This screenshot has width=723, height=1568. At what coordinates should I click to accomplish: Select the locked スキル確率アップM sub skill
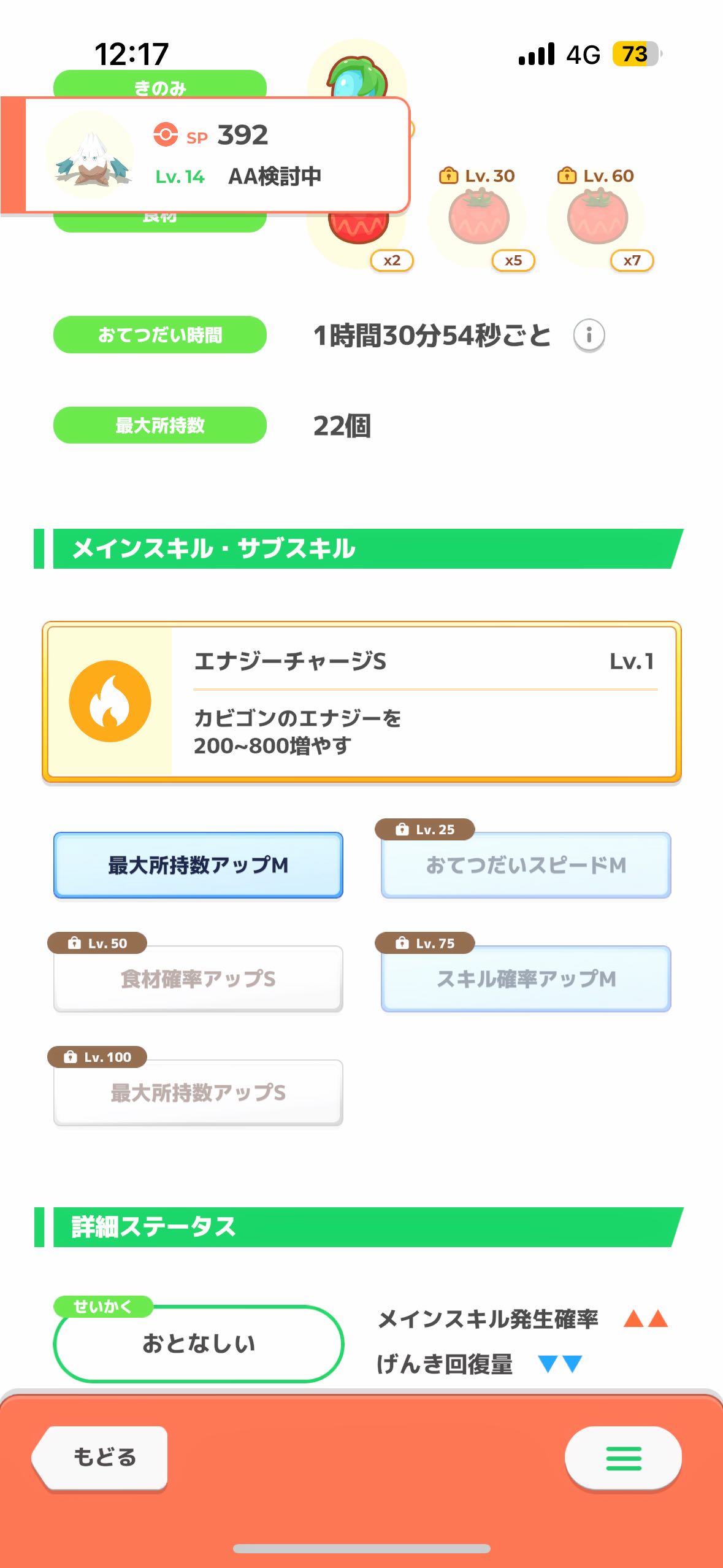coord(526,978)
